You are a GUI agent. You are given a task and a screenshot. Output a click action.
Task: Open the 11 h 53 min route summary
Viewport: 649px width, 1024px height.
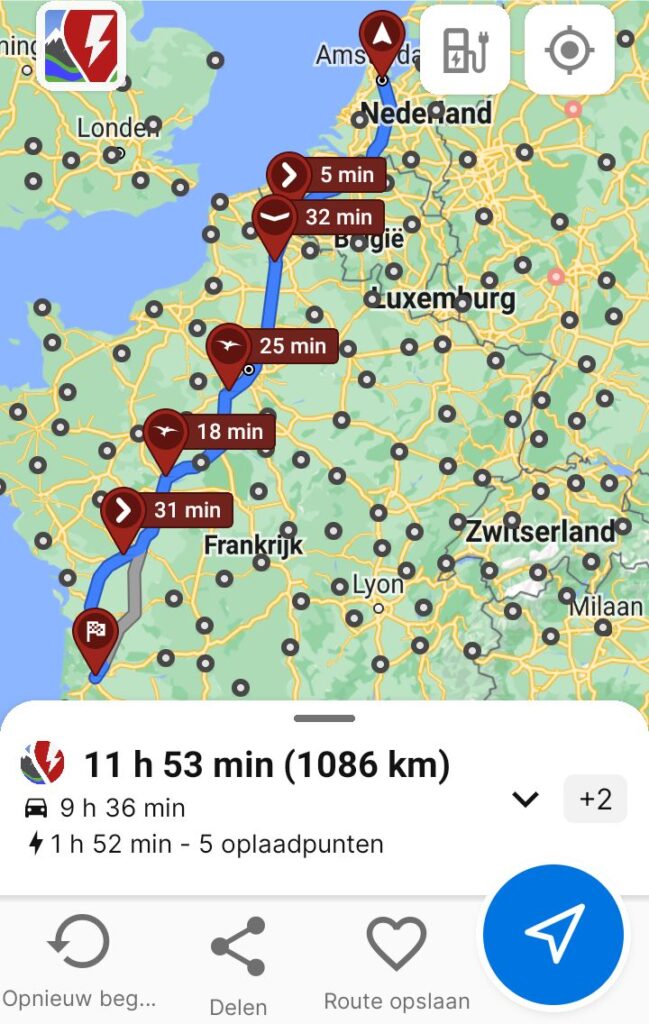click(x=266, y=766)
